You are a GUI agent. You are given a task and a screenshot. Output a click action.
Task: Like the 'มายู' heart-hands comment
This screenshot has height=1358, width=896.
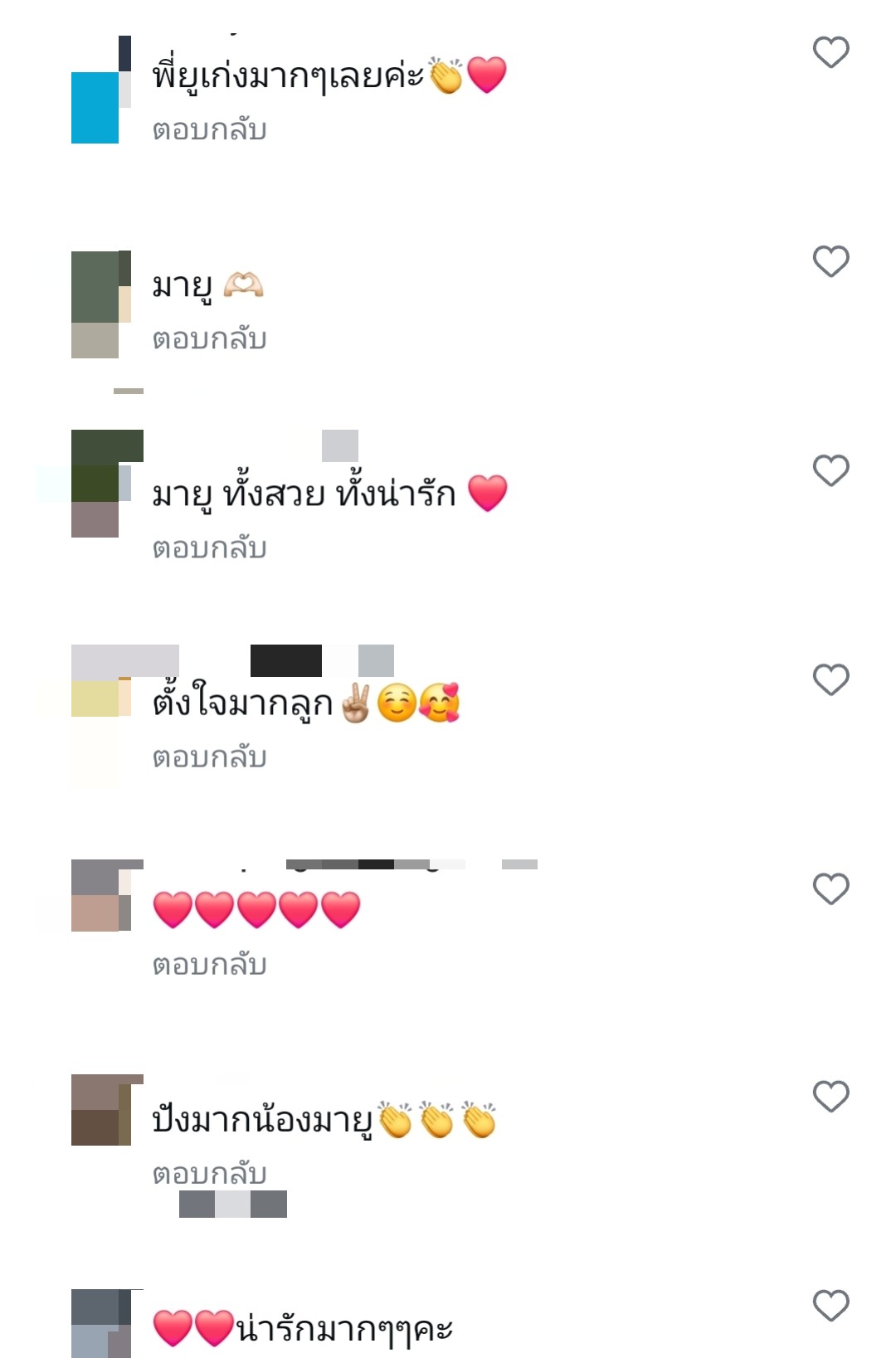pos(830,261)
